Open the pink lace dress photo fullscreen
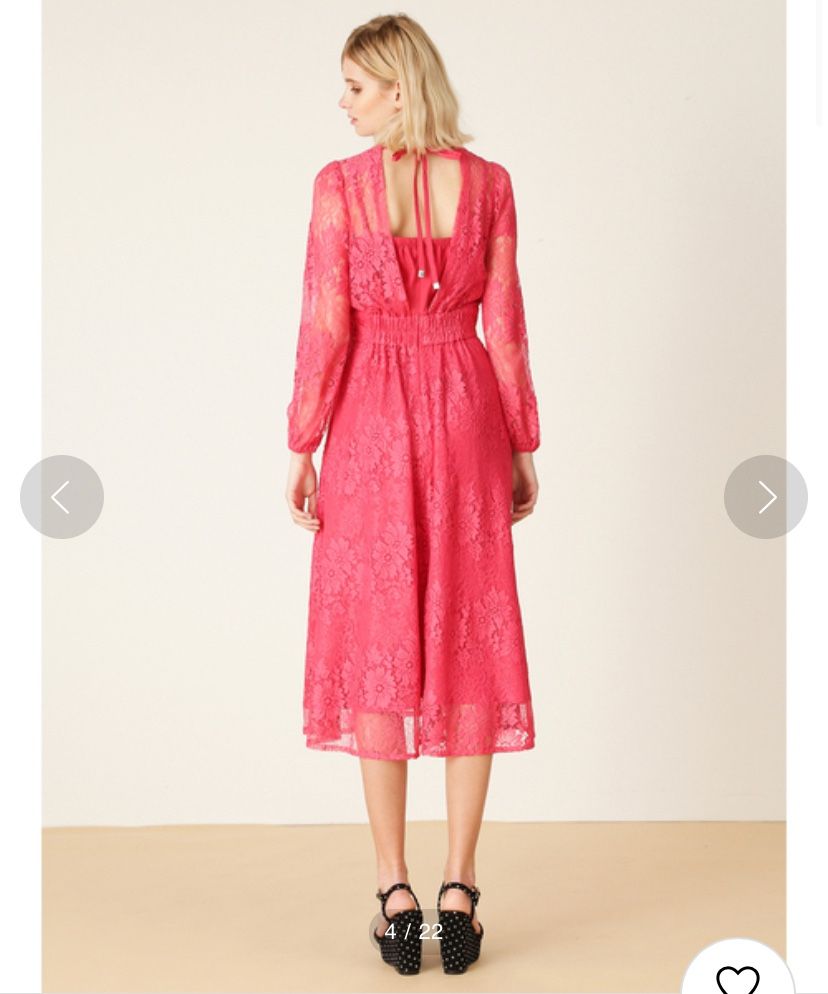Screen dimensions: 828x994 point(414,450)
